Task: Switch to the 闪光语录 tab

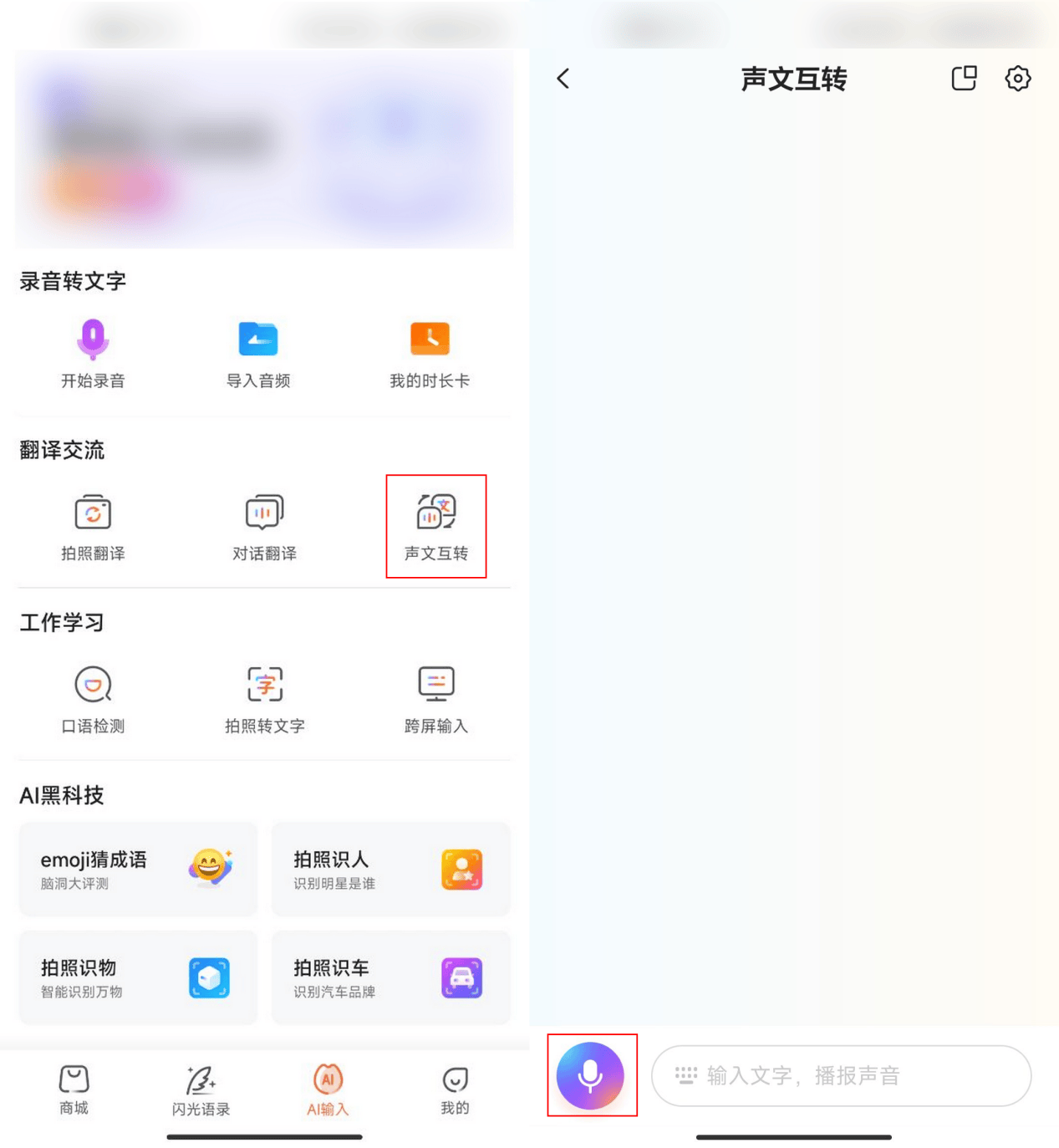Action: point(201,1090)
